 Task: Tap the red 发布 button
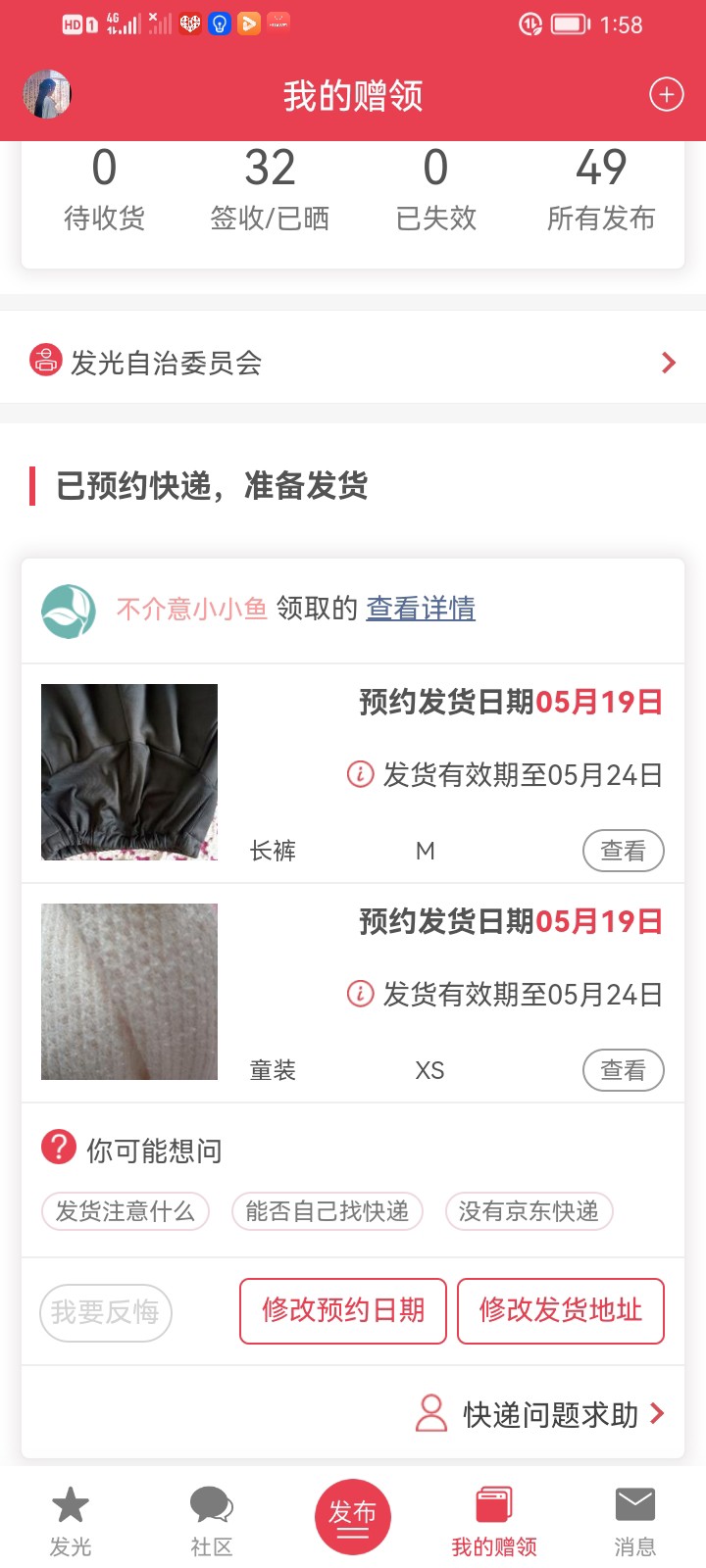point(353,1517)
